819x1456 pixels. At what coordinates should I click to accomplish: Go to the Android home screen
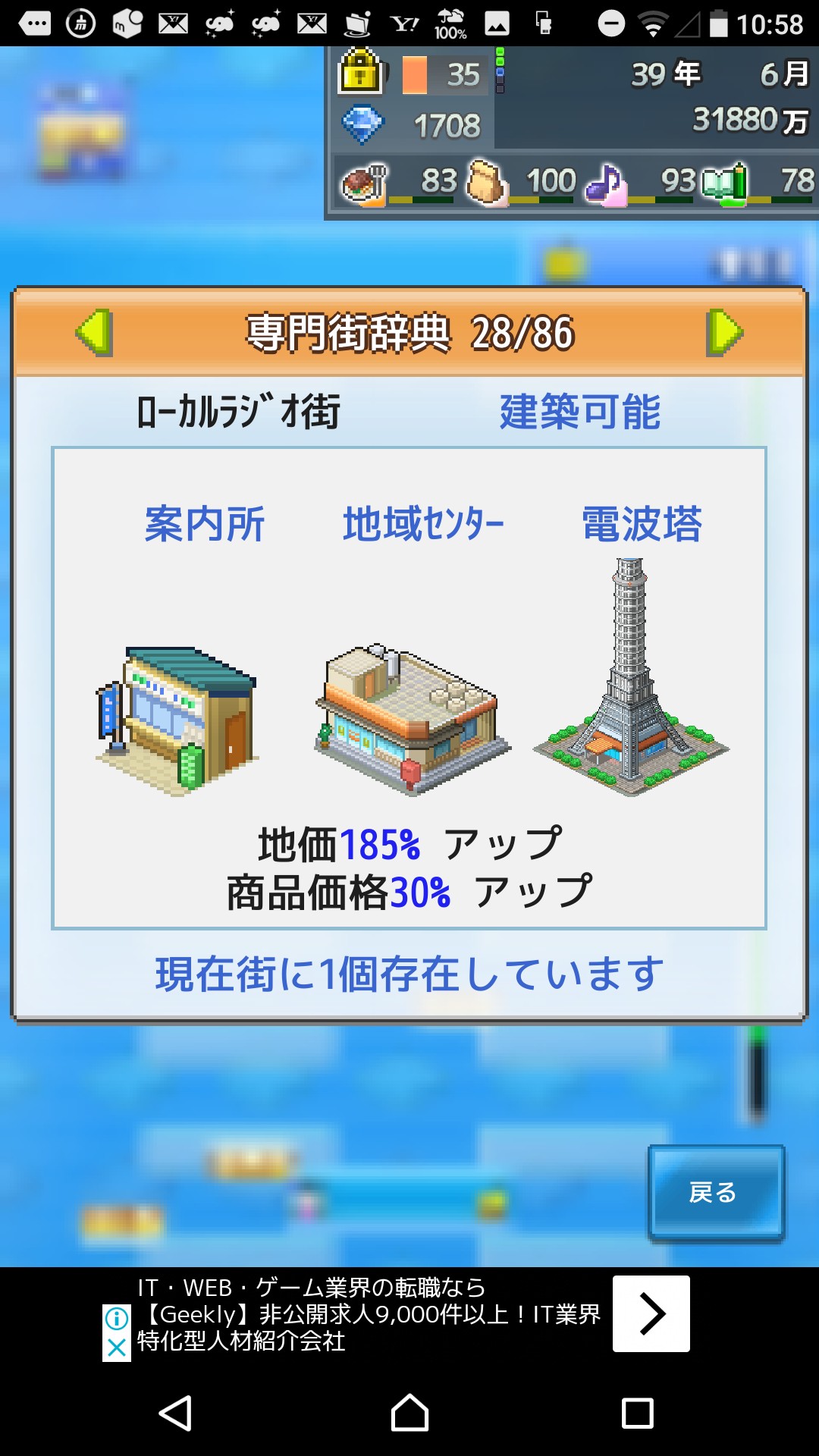pos(409,1414)
